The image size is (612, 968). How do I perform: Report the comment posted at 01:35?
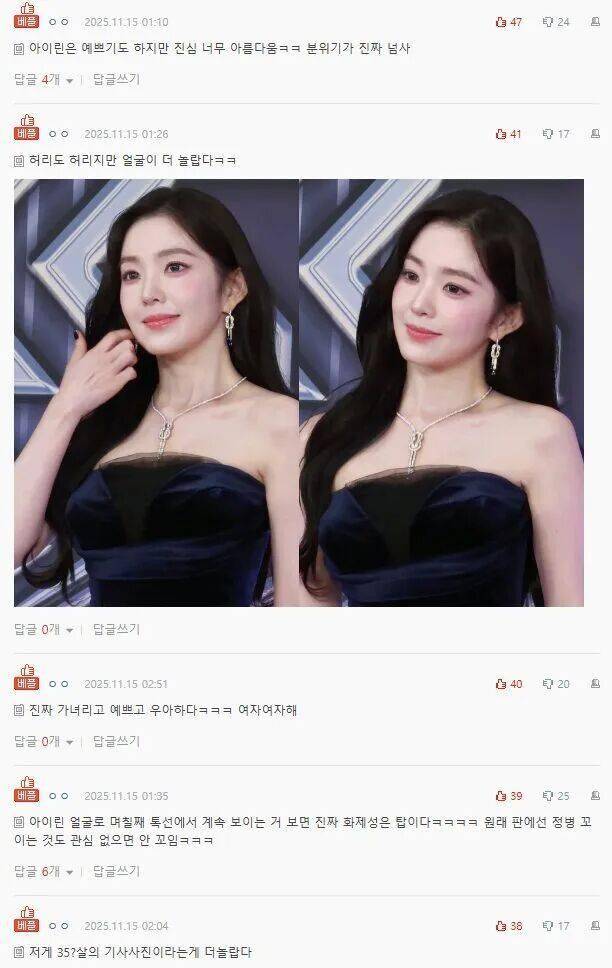[595, 796]
